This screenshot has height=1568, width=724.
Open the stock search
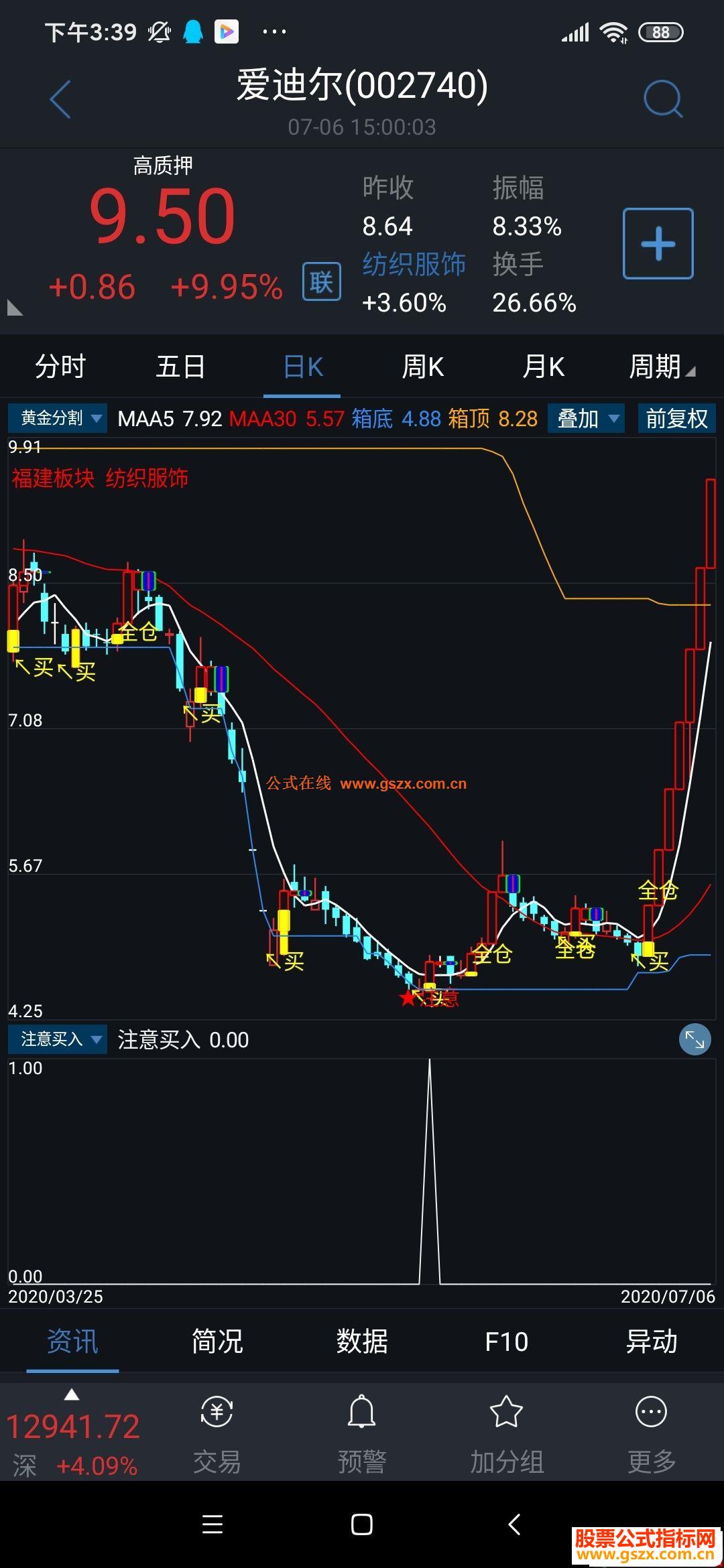[x=662, y=100]
